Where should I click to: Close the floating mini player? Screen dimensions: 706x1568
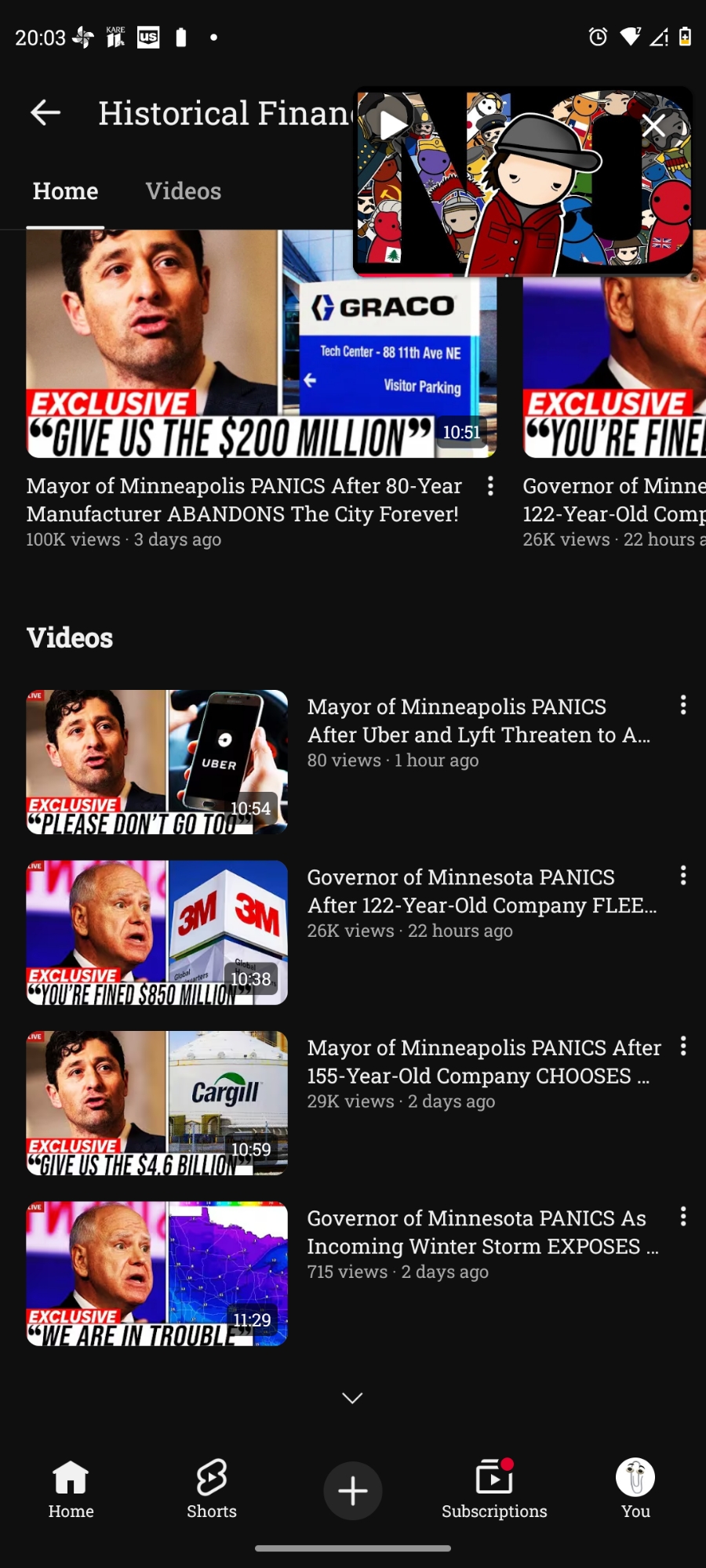pyautogui.click(x=653, y=126)
